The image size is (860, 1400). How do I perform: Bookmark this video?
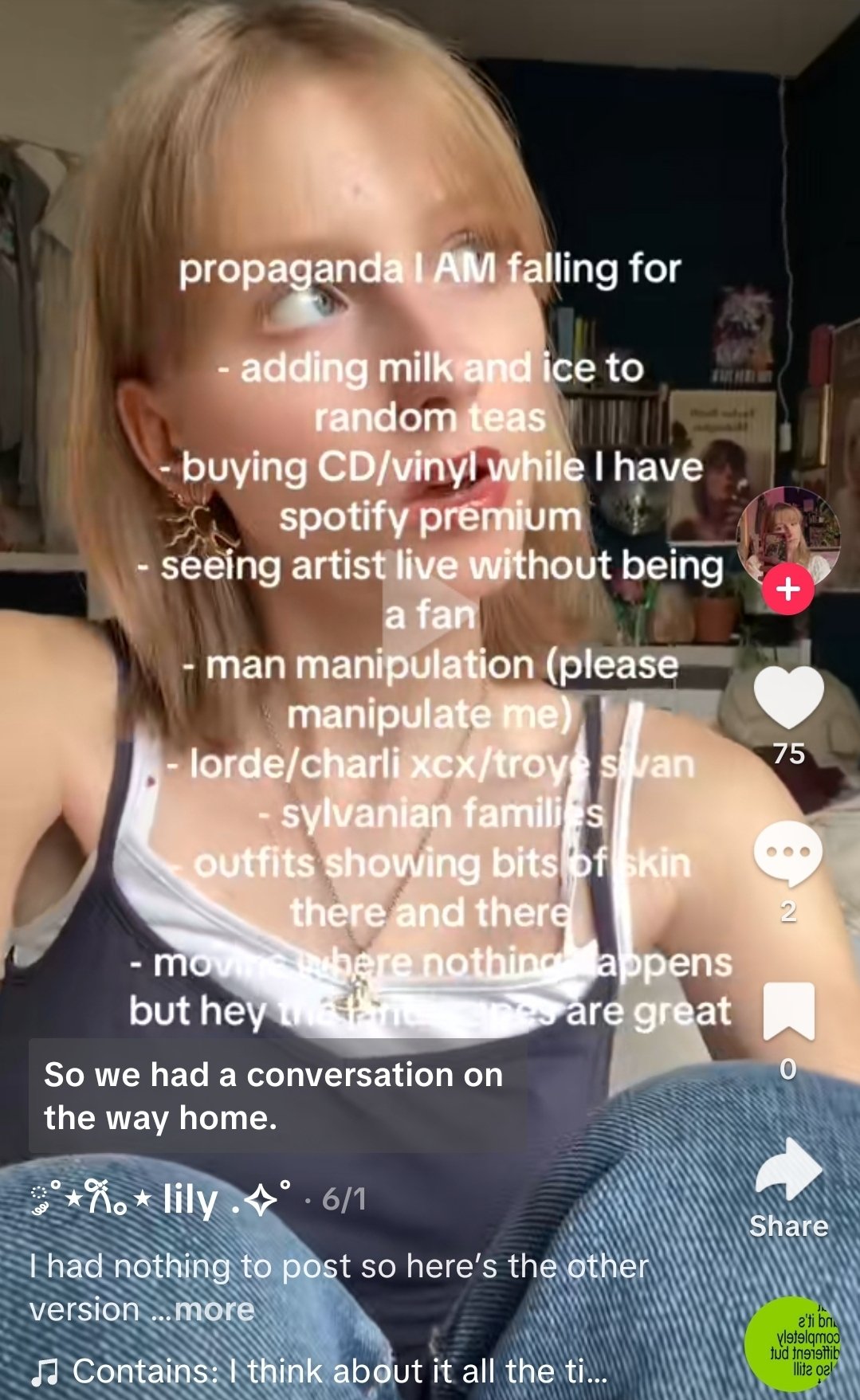pyautogui.click(x=788, y=1012)
